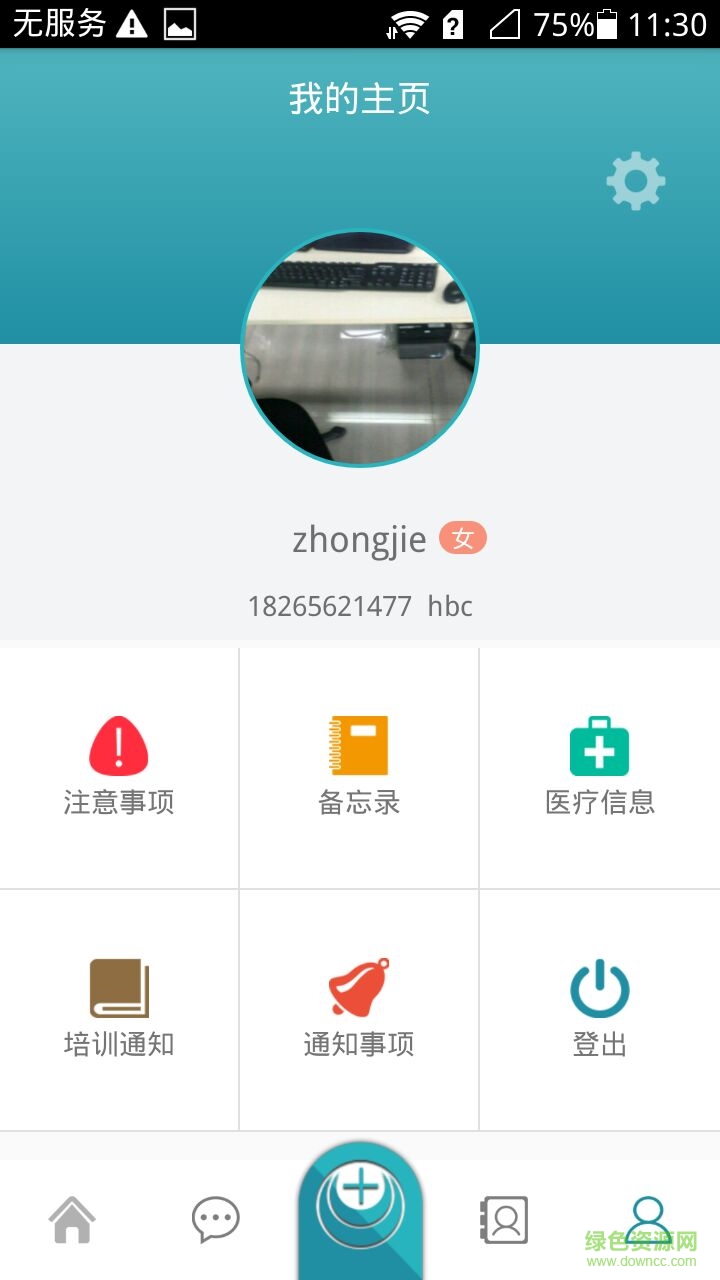This screenshot has width=720, height=1280.
Task: Tap the round profile avatar photo
Action: (360, 349)
